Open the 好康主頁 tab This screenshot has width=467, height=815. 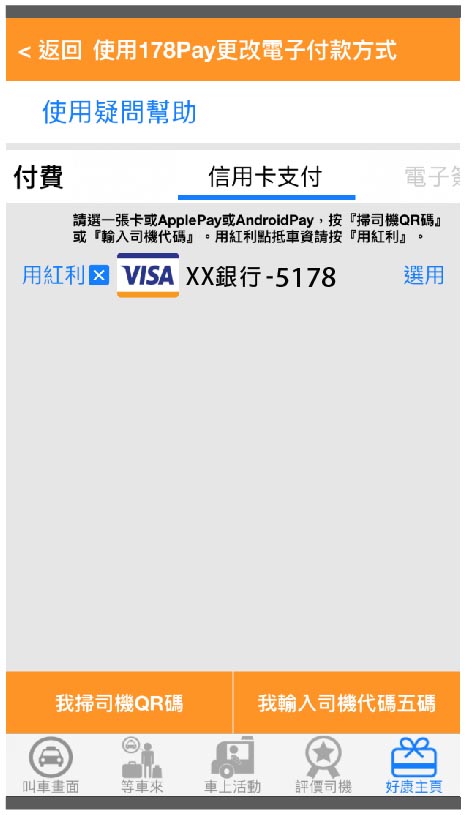pyautogui.click(x=414, y=765)
